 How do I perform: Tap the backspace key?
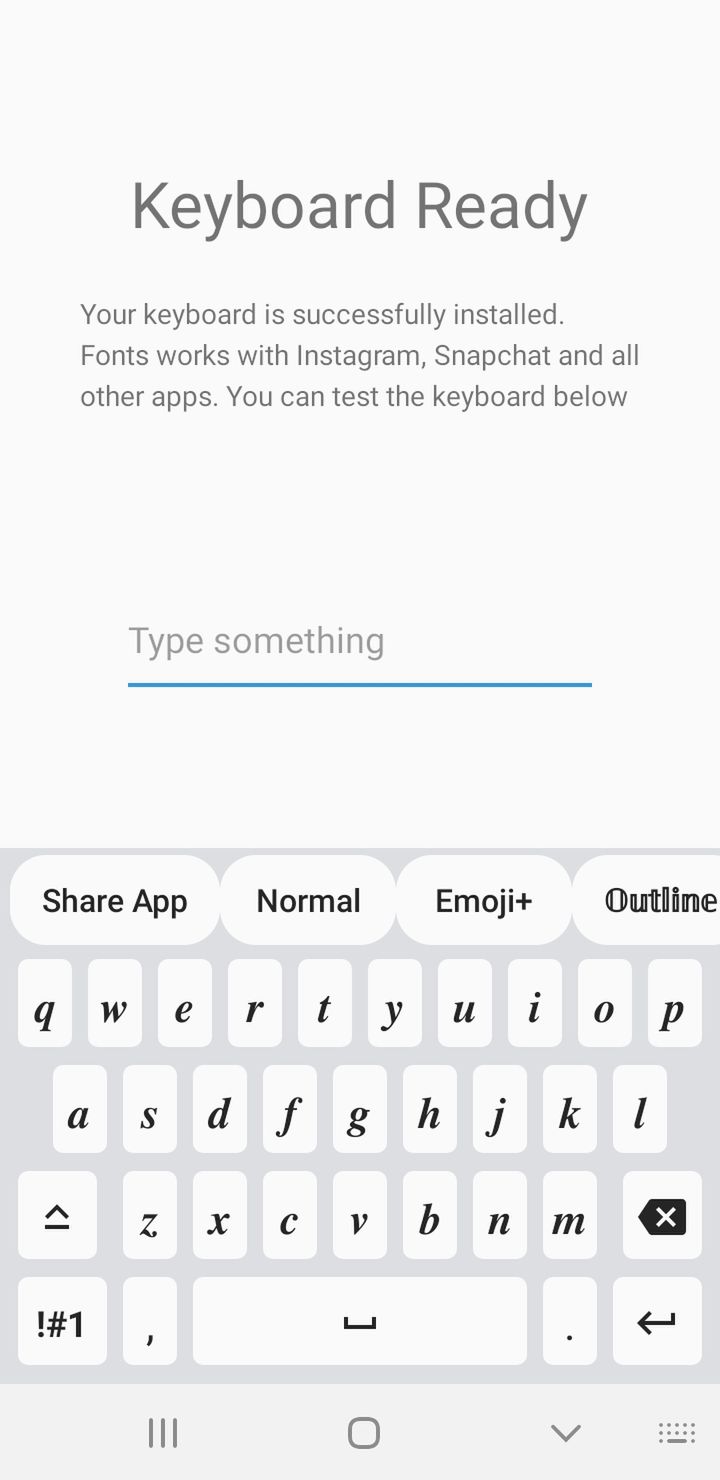pos(662,1215)
